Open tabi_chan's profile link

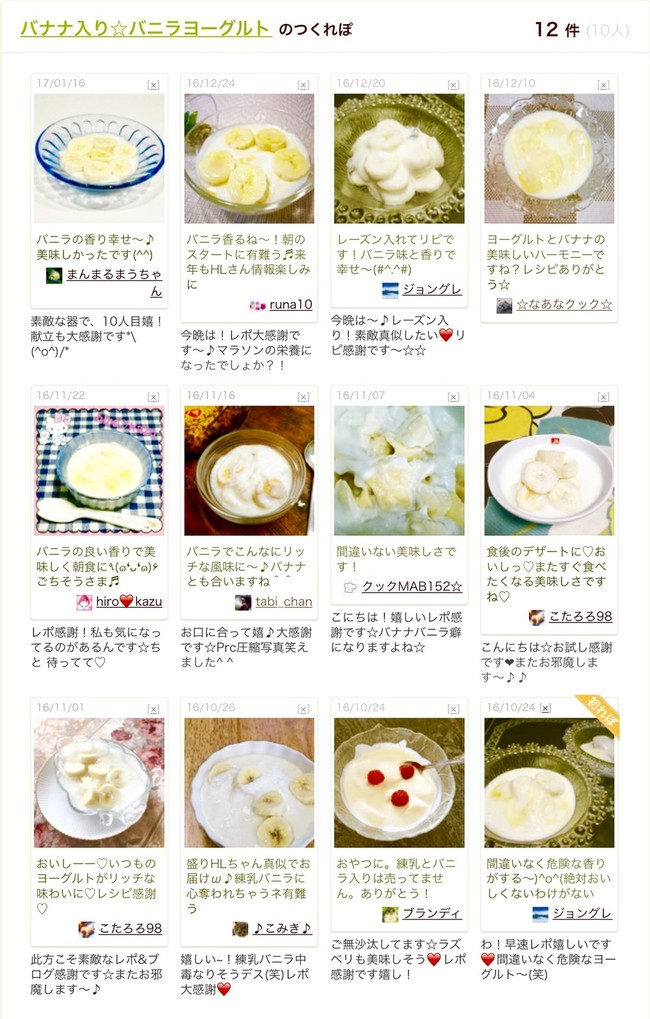coord(282,601)
